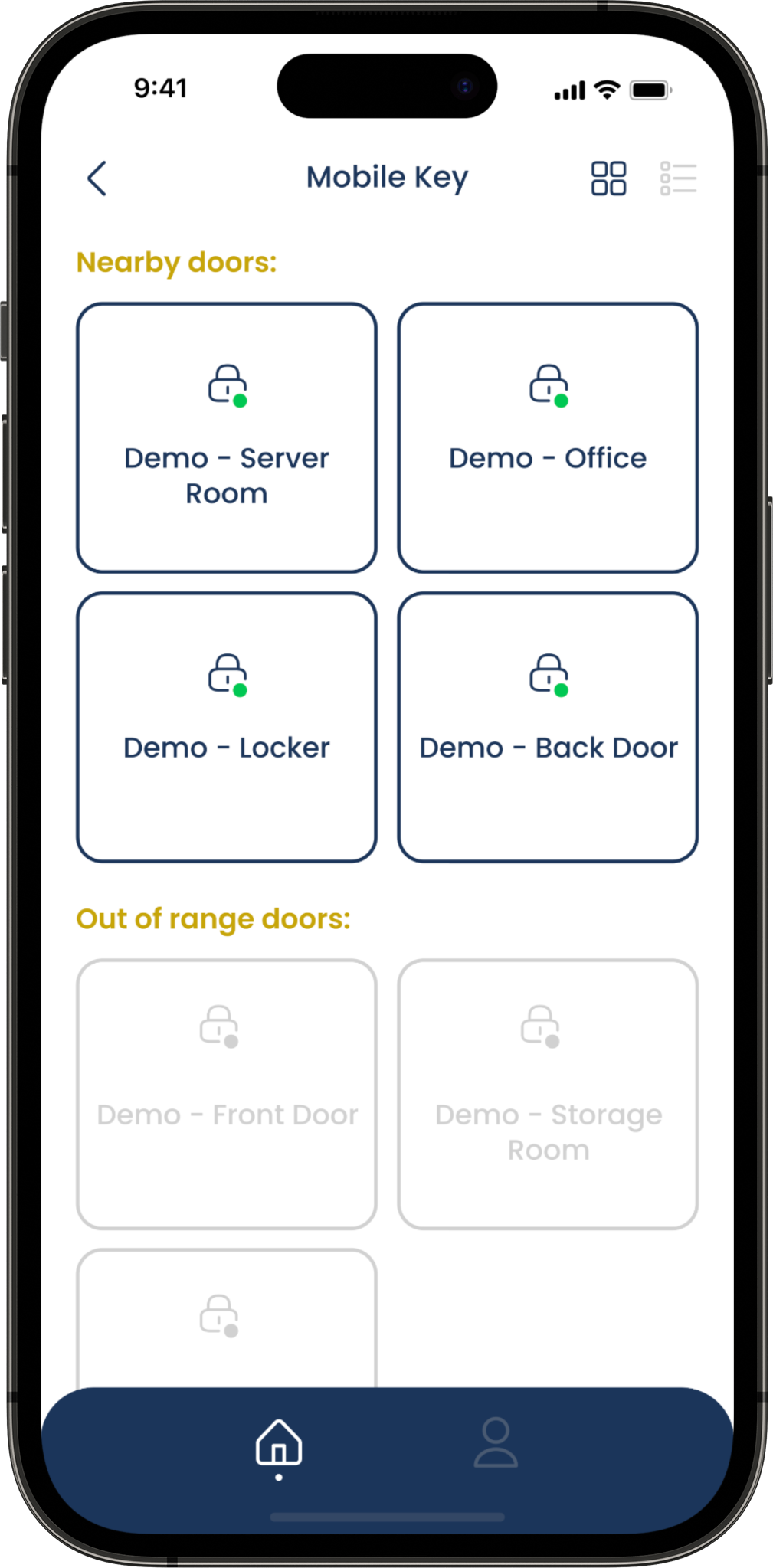The width and height of the screenshot is (773, 1568).
Task: Open the Demo - Storage Room card
Action: pos(548,1094)
